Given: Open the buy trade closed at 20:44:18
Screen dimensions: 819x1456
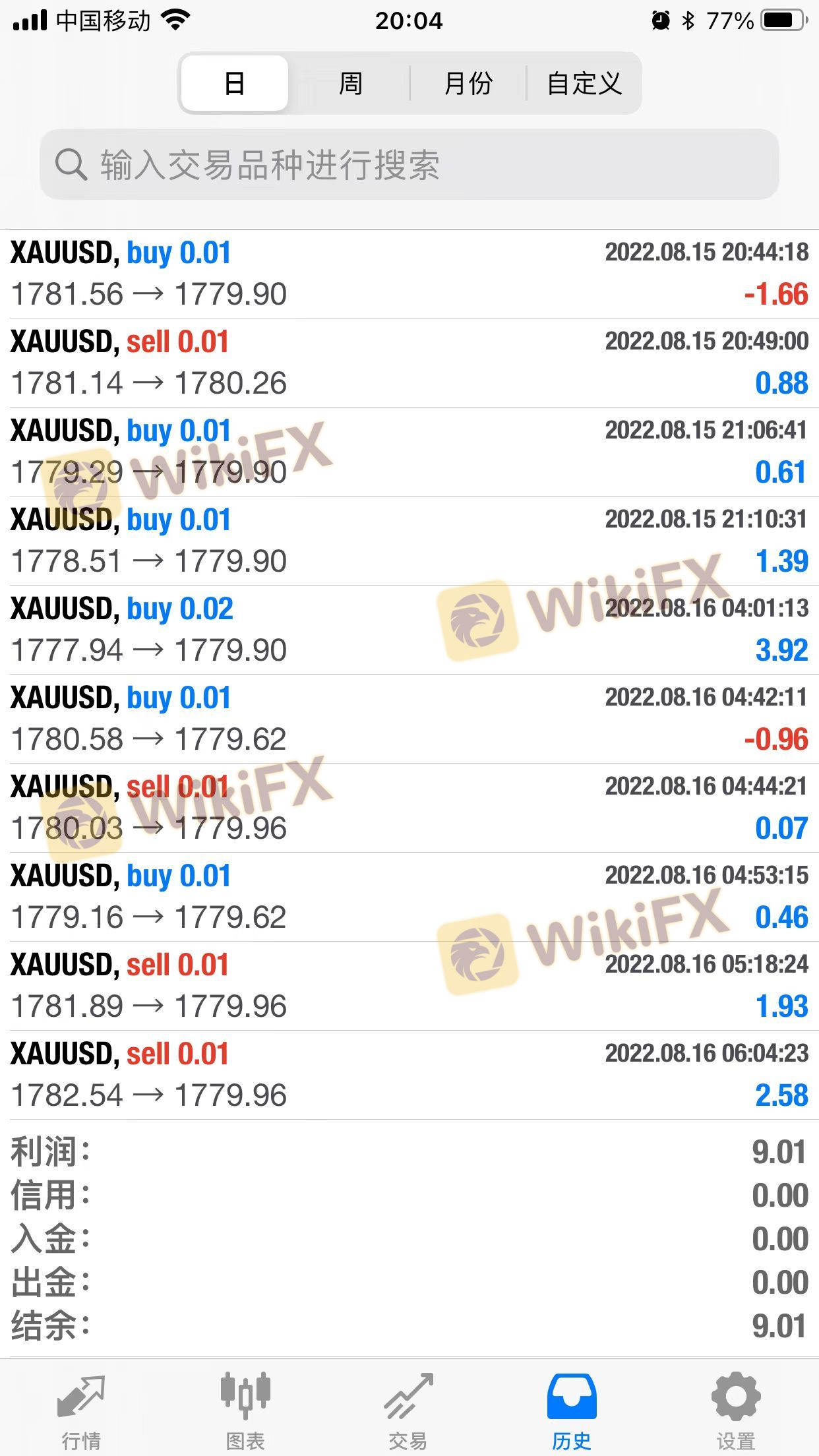Looking at the screenshot, I should pos(409,274).
